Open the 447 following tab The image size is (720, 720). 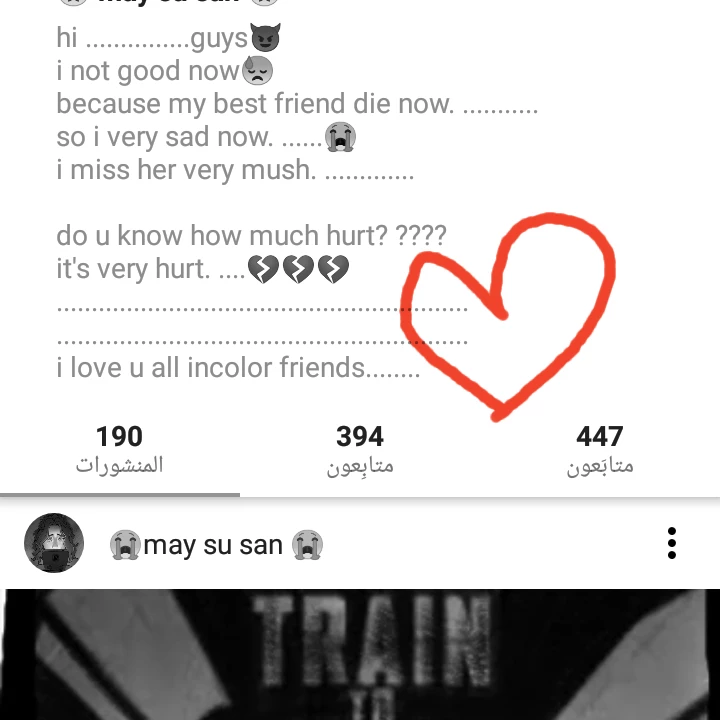(600, 450)
